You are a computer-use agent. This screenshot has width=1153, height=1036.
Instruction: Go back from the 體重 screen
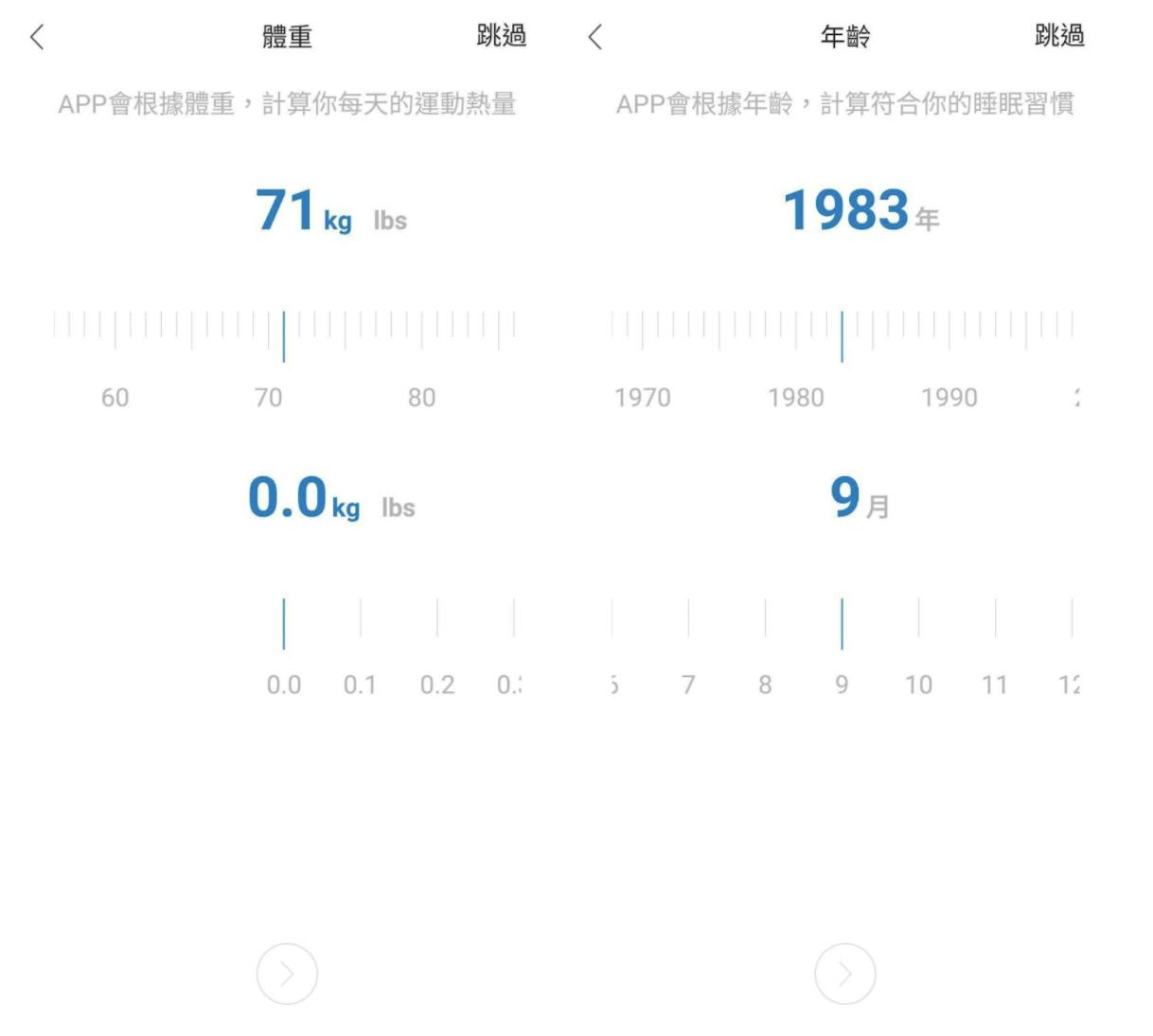pos(37,38)
